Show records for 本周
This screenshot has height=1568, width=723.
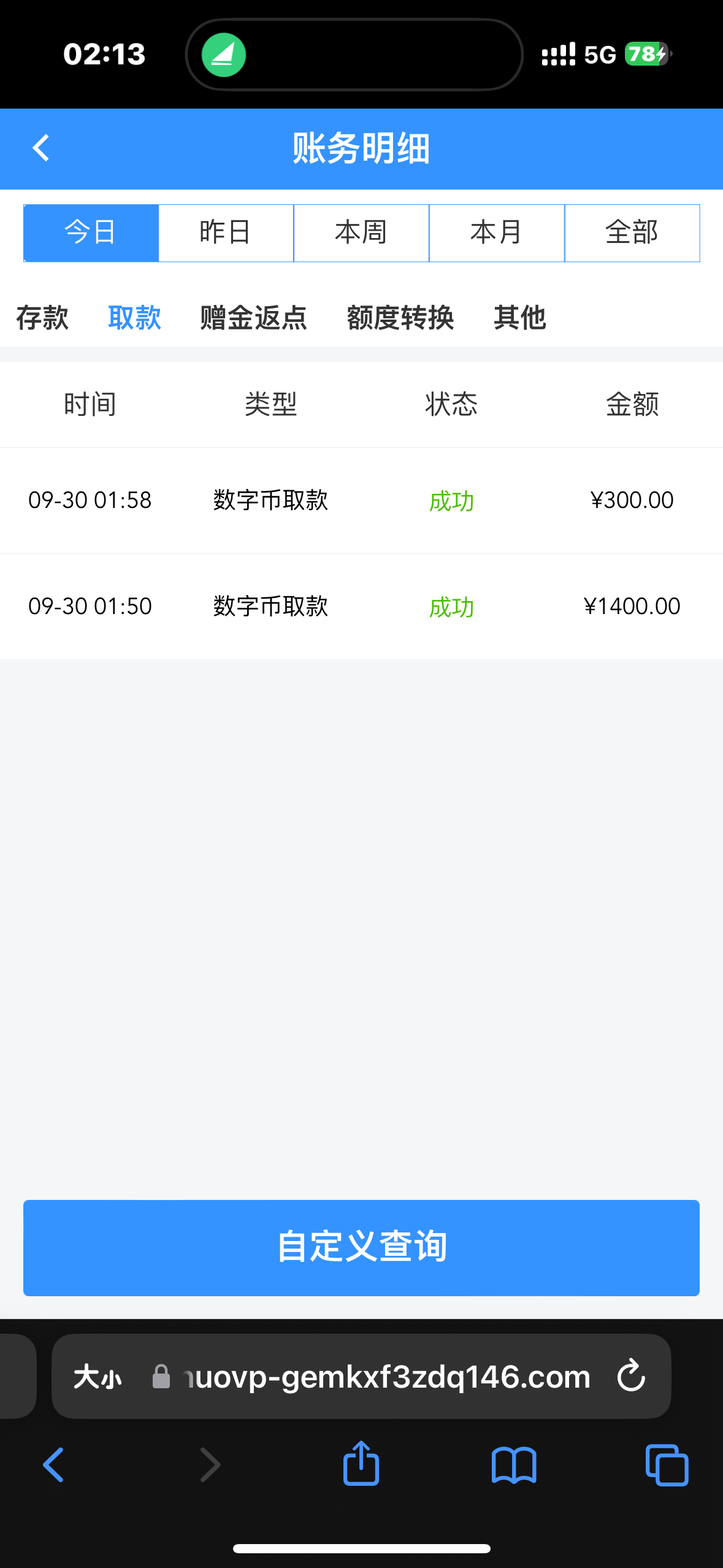pos(361,233)
